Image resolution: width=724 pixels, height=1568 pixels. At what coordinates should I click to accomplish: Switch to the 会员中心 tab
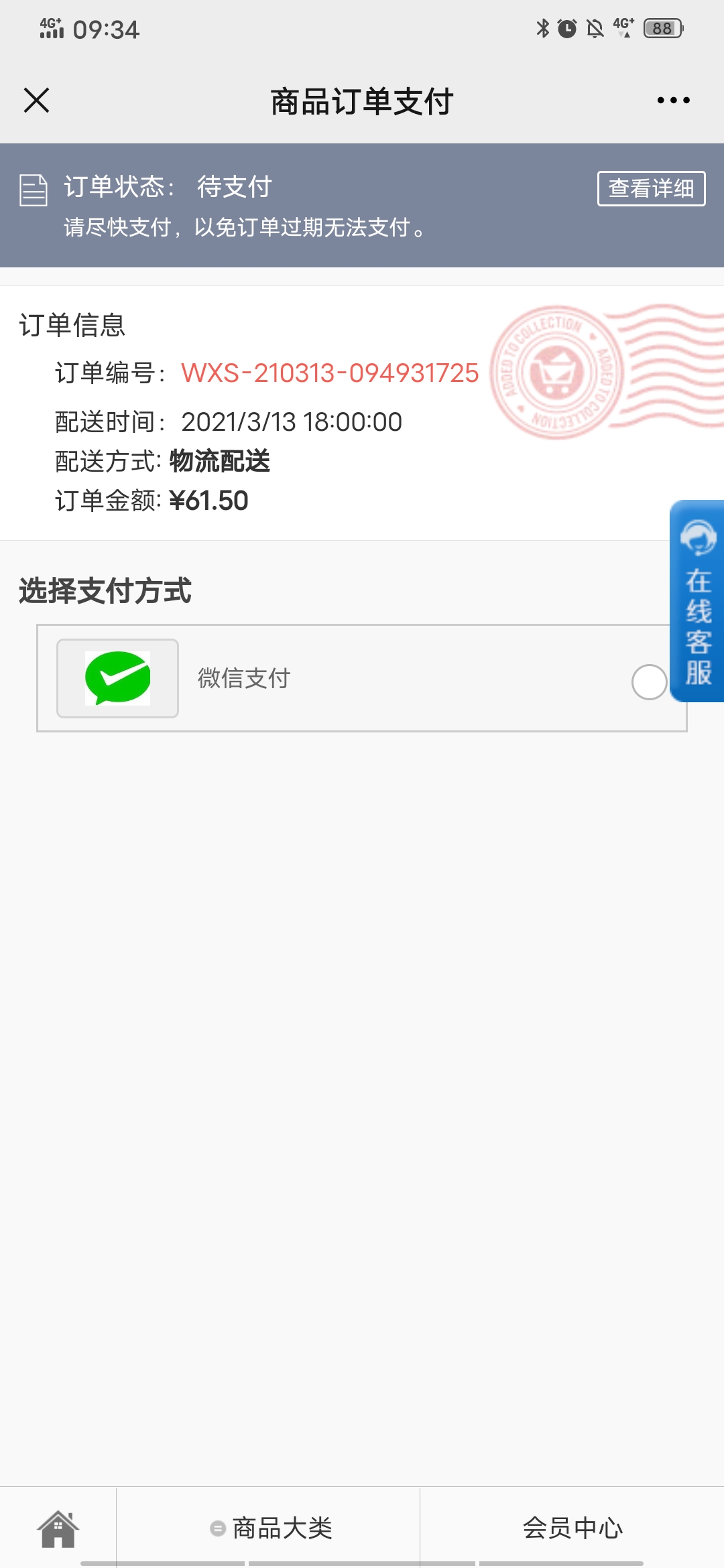(572, 1528)
